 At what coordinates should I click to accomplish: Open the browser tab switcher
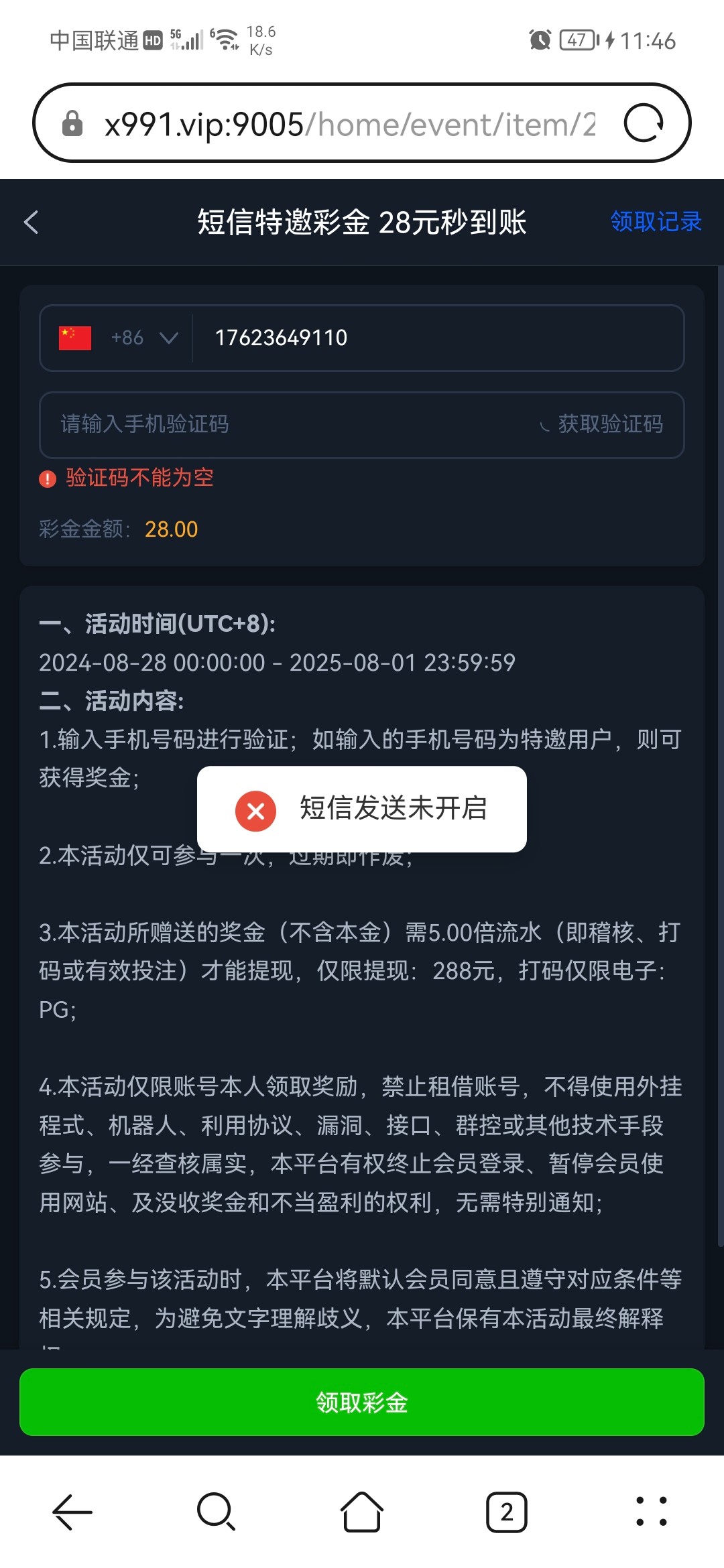coord(507,1512)
